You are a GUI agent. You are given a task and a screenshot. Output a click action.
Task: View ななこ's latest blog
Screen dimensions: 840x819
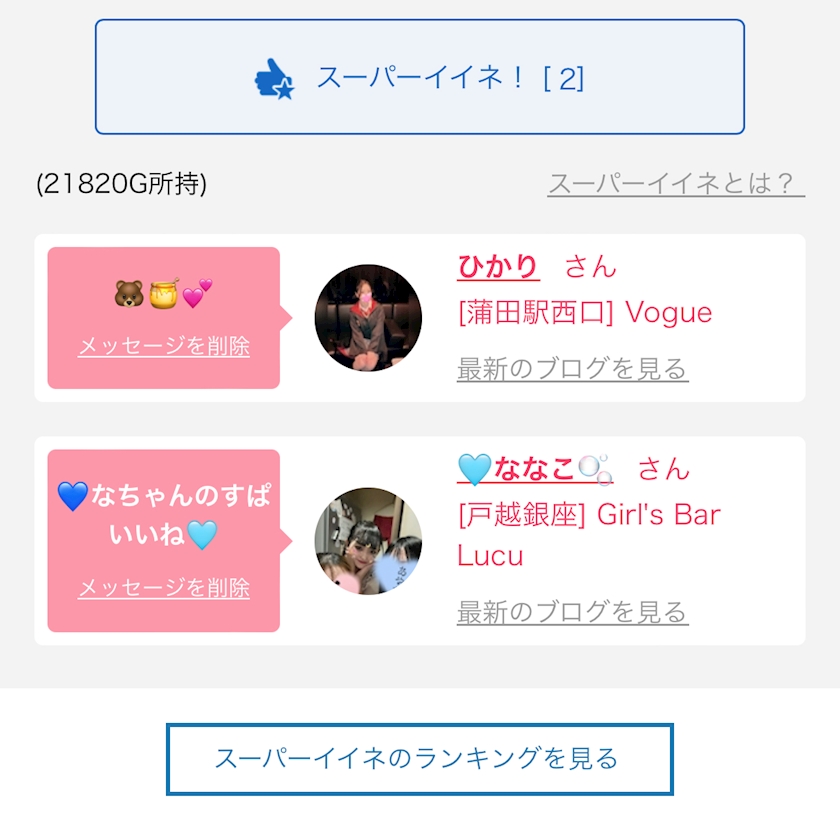[x=572, y=612]
